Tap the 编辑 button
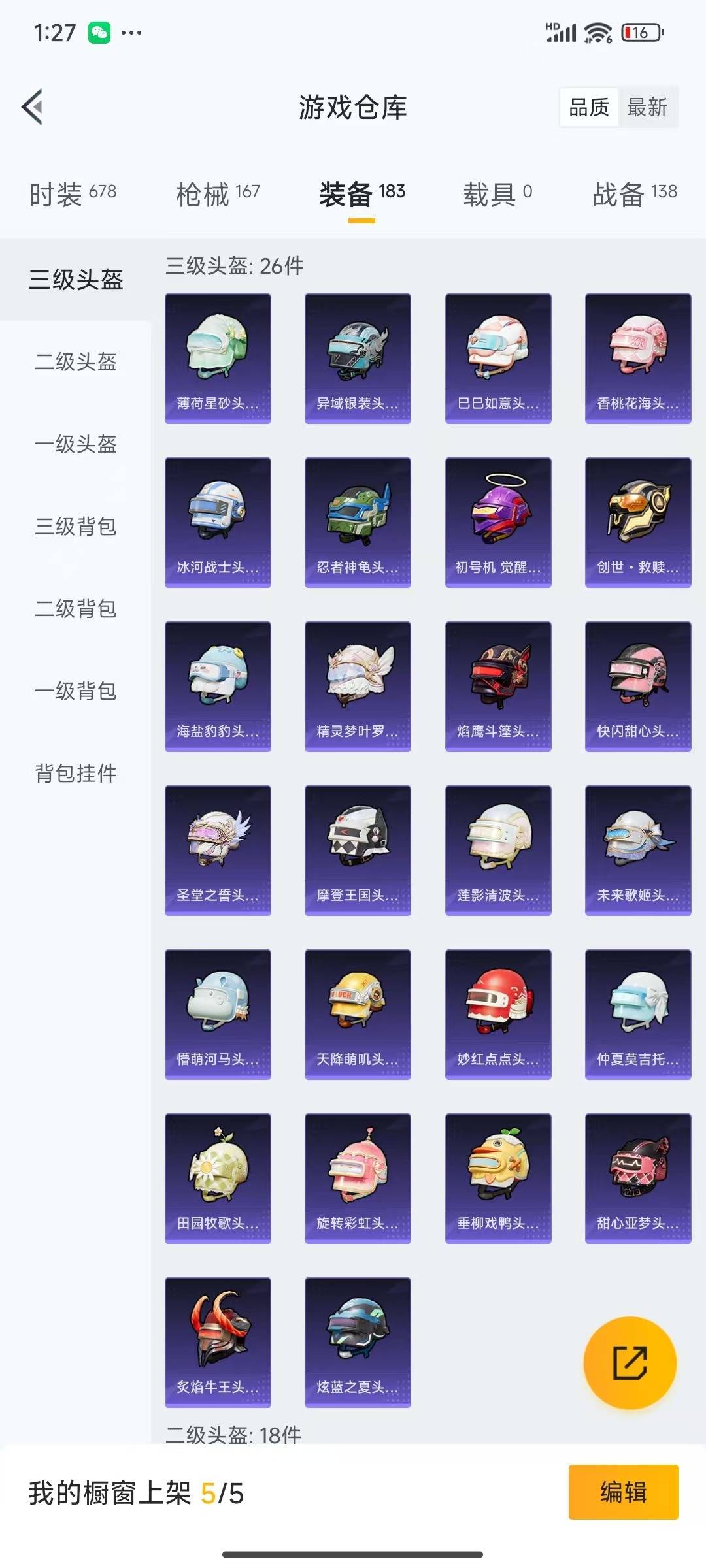The height and width of the screenshot is (1568, 706). pyautogui.click(x=623, y=1492)
